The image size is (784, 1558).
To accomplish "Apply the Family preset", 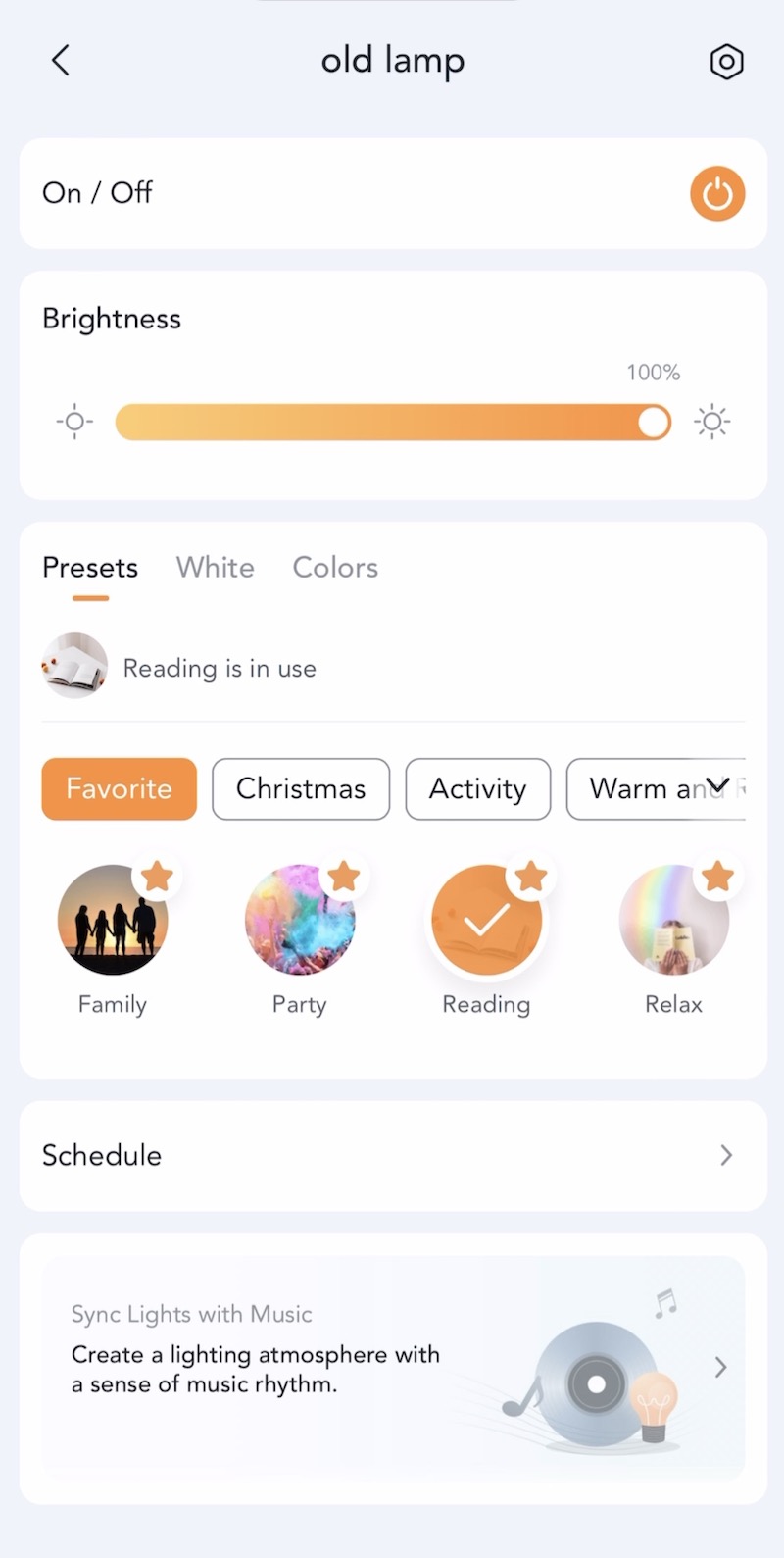I will point(112,922).
